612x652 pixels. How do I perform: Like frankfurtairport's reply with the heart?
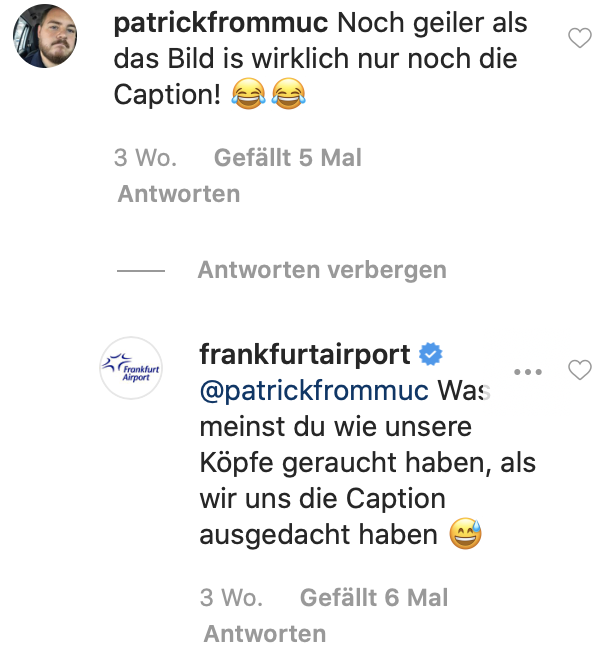(x=580, y=371)
